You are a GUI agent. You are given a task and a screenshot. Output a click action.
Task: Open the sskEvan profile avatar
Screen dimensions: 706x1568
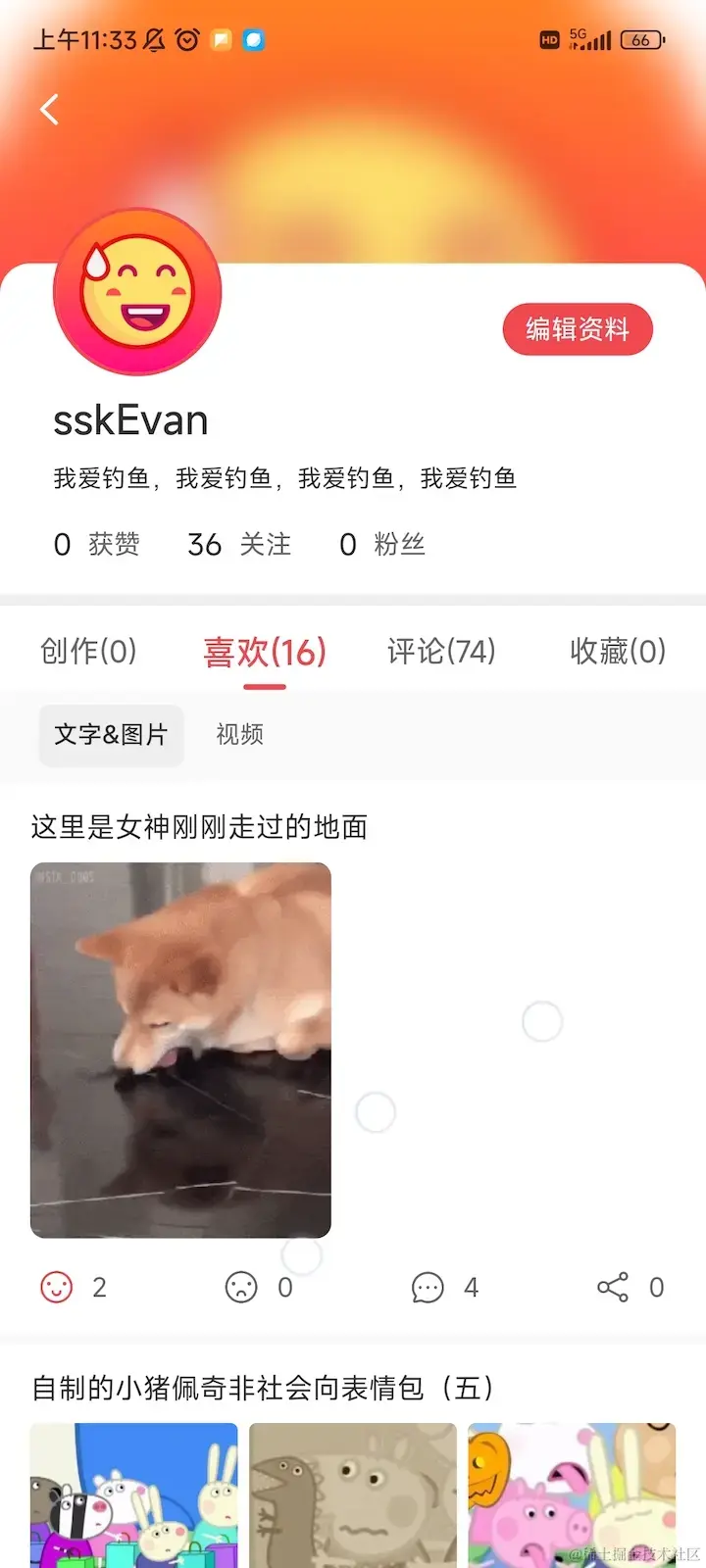(x=137, y=292)
